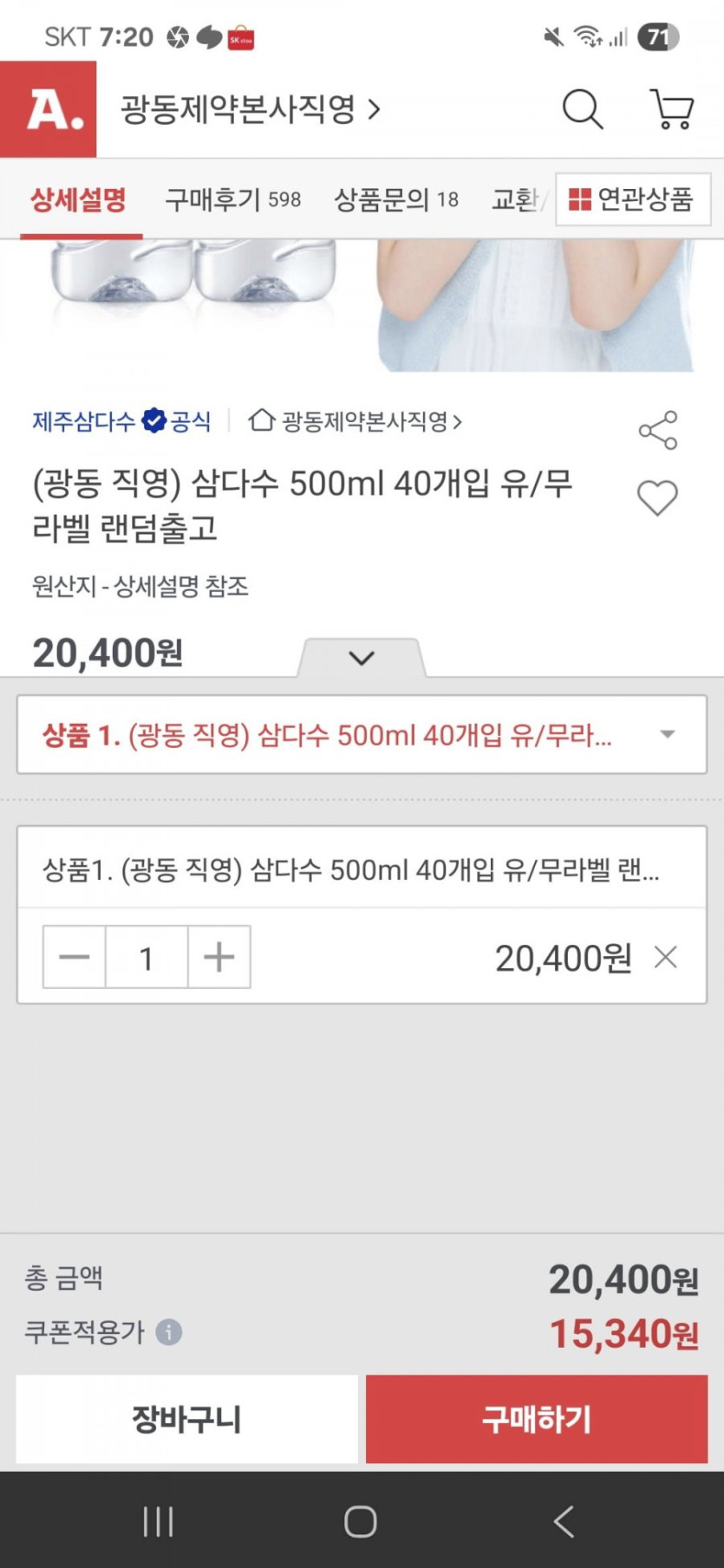Select the 상세설명 tab
The width and height of the screenshot is (724, 1568).
point(78,199)
